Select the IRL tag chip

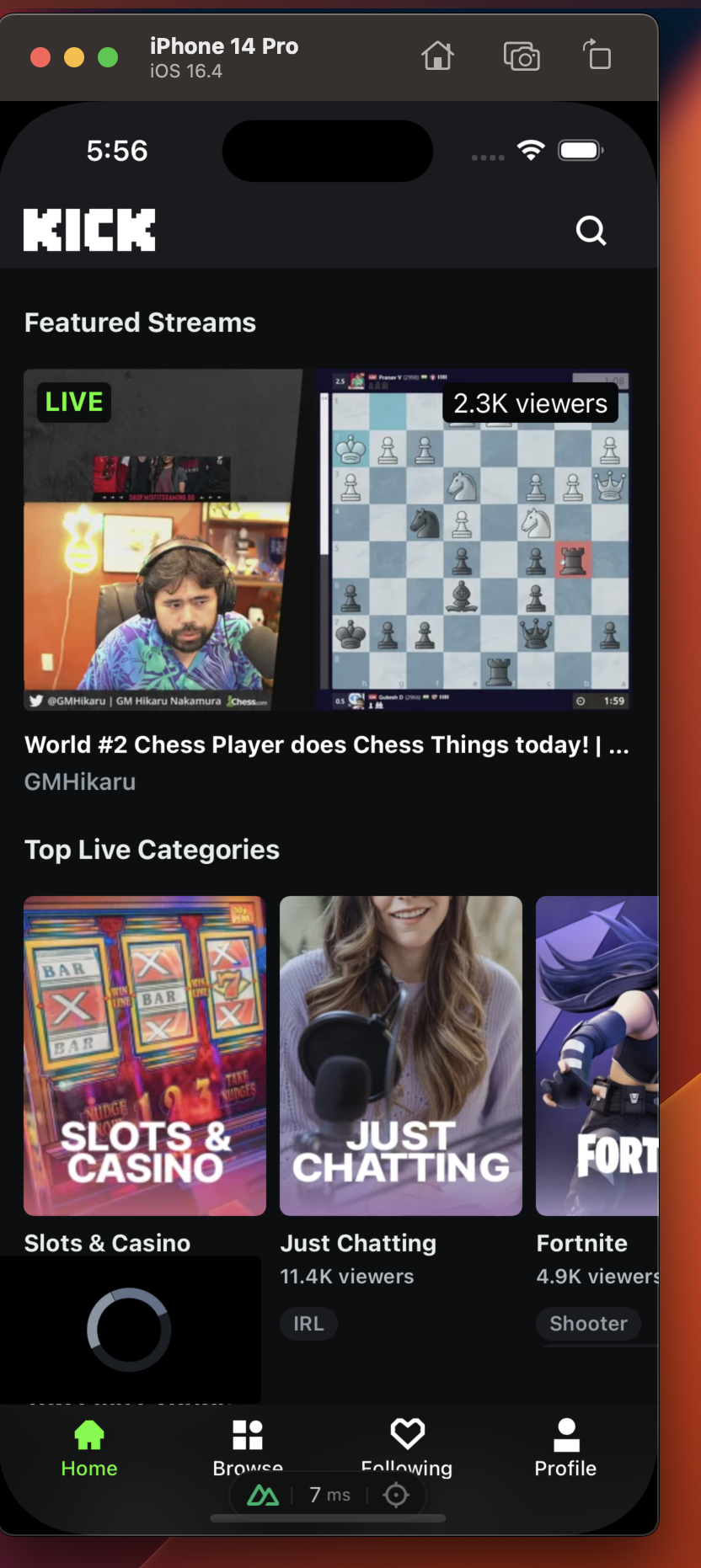tap(308, 1323)
